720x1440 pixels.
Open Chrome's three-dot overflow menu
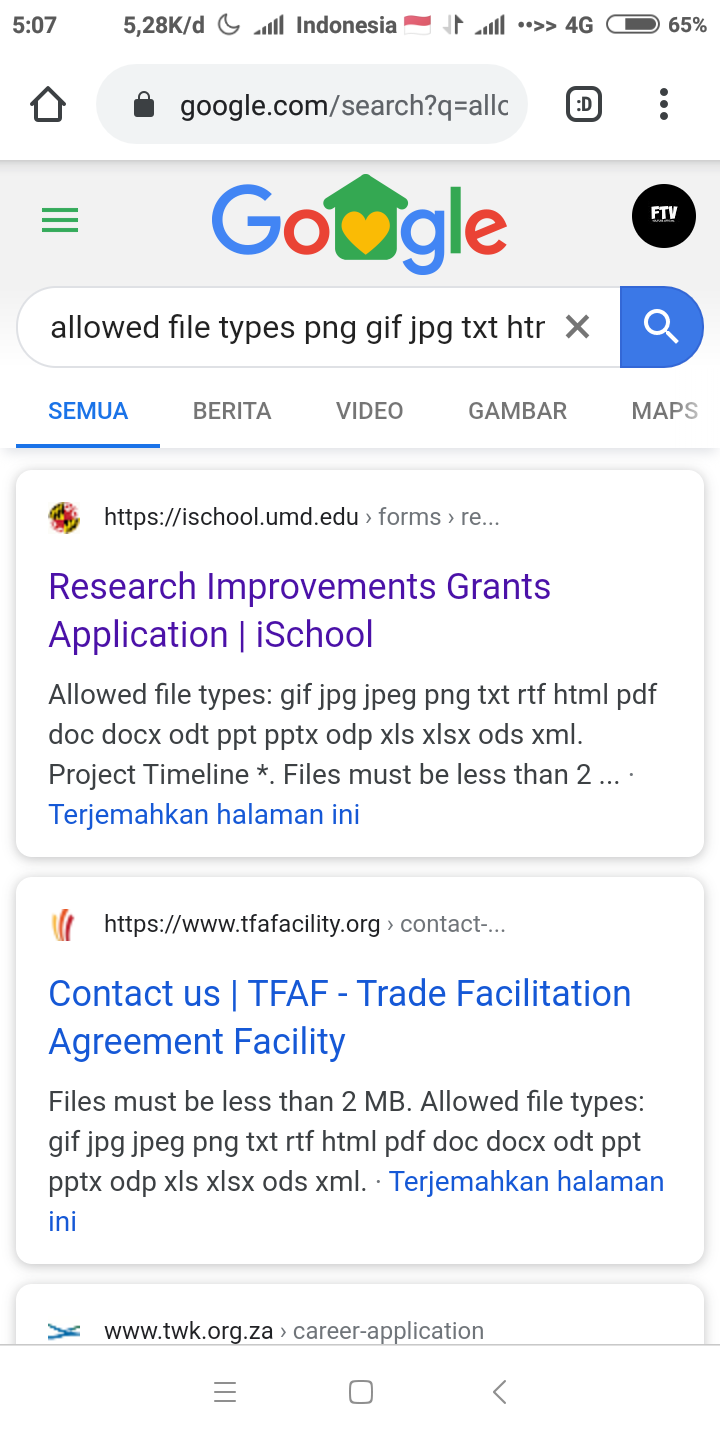(x=664, y=104)
